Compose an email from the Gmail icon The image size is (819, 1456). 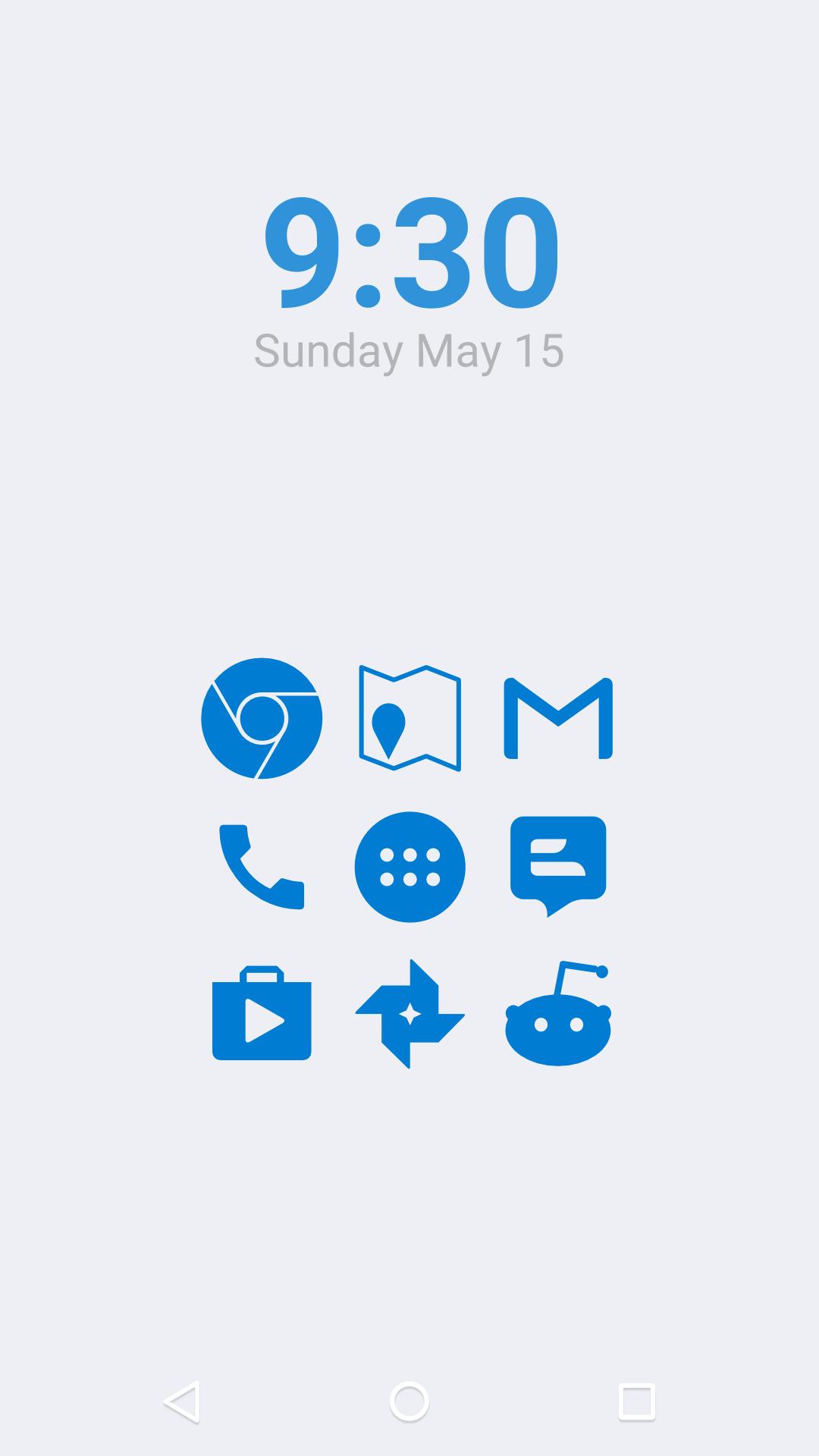click(x=559, y=717)
